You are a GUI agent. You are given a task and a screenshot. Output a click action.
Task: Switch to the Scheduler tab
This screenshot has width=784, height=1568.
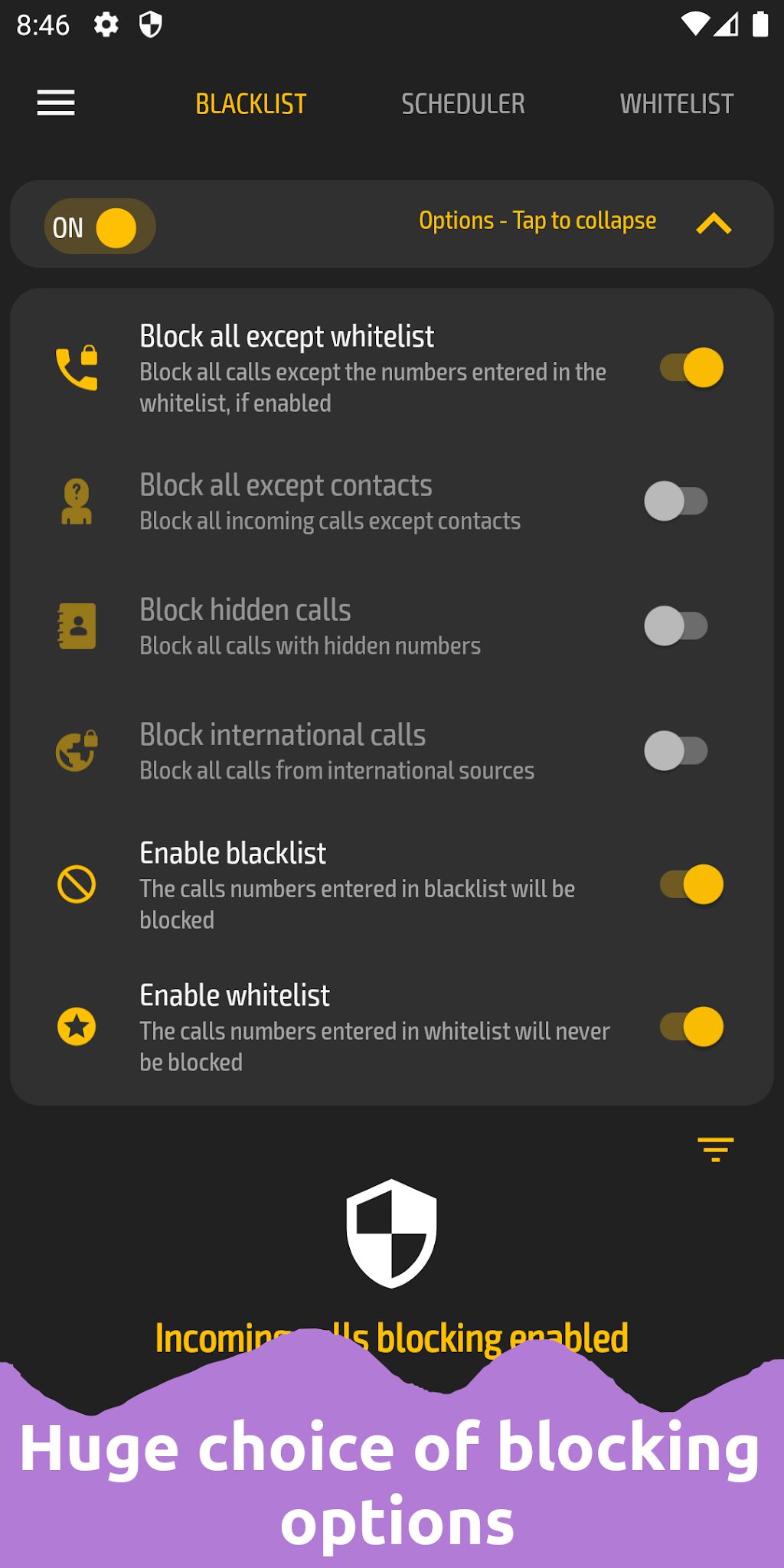(x=463, y=104)
